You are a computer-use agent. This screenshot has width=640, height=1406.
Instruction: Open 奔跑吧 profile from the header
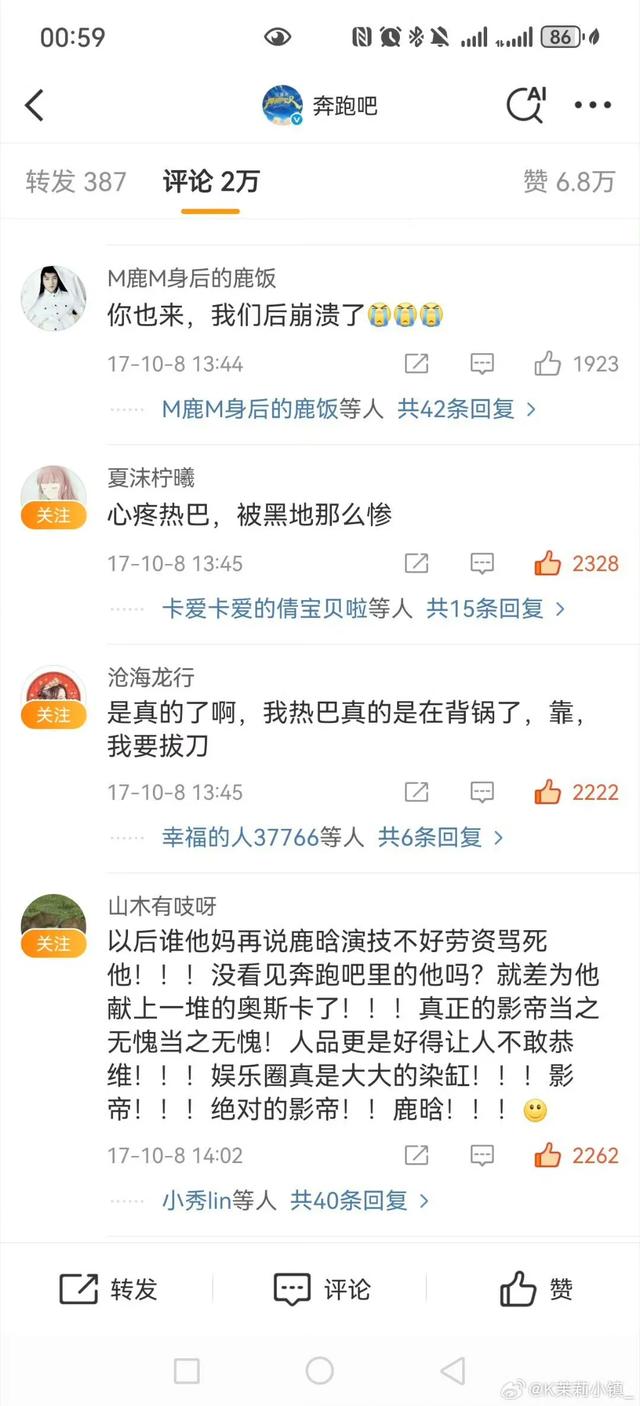pyautogui.click(x=320, y=105)
